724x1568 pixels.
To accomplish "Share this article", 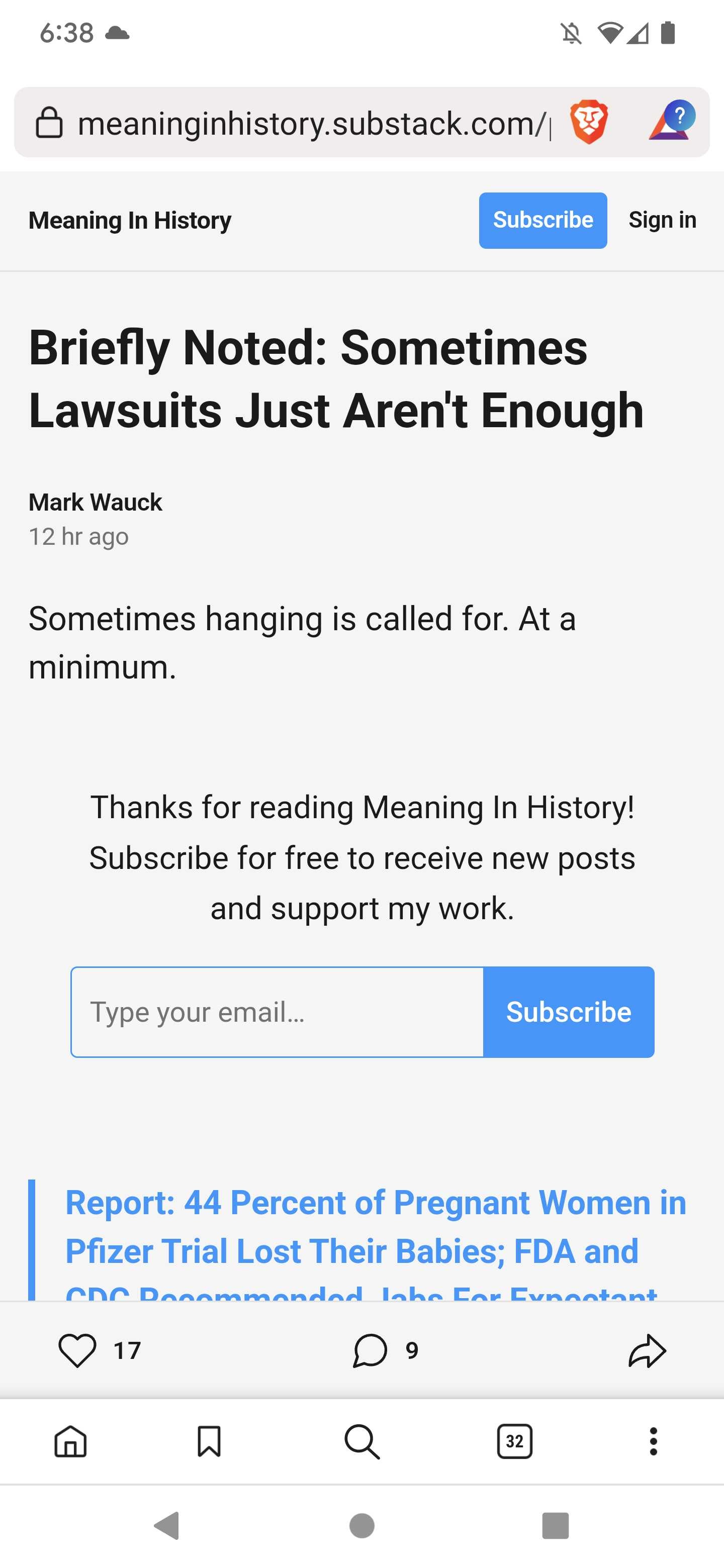I will [x=647, y=1350].
